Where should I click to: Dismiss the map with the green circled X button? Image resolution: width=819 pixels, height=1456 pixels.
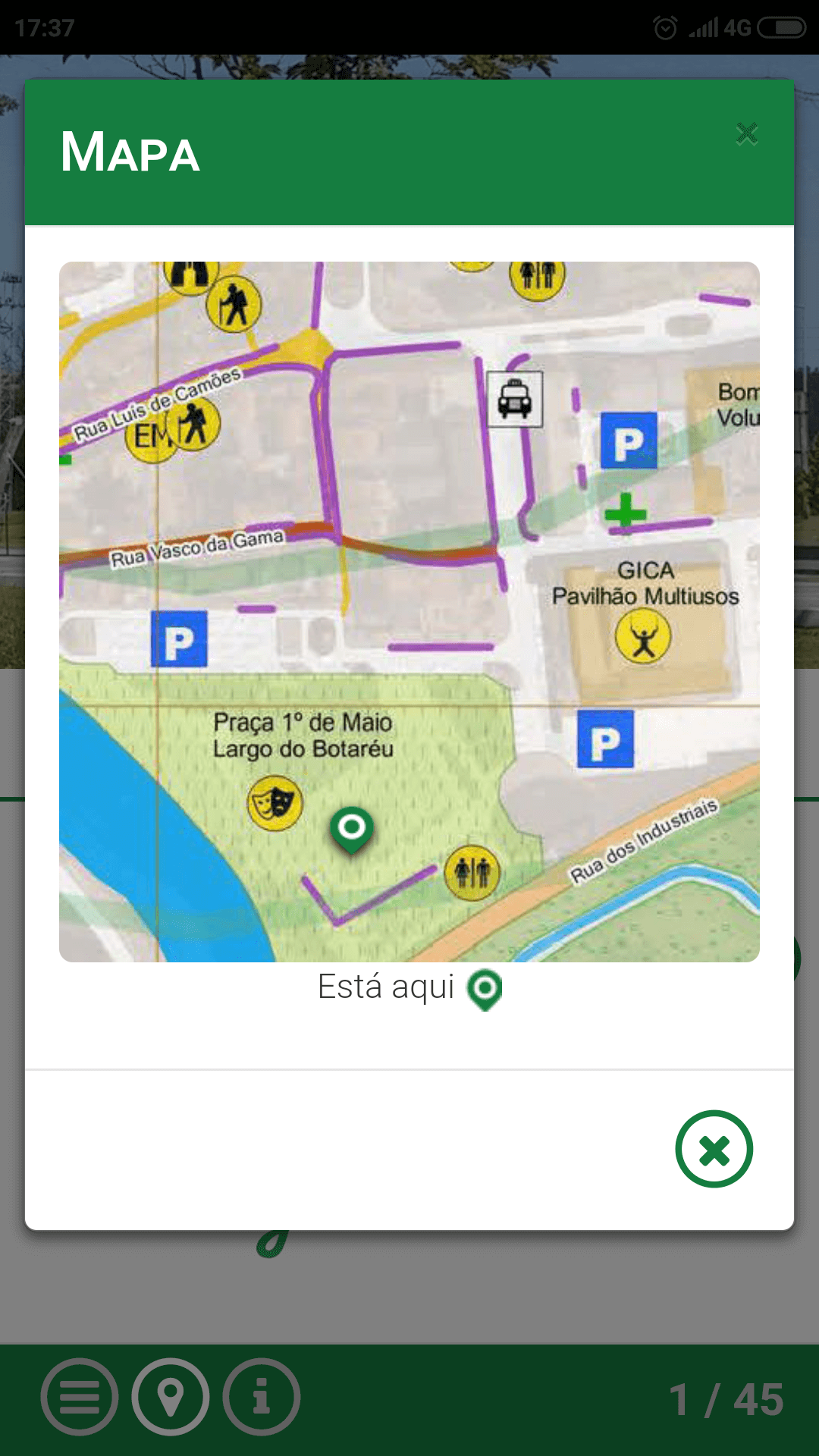click(714, 1149)
